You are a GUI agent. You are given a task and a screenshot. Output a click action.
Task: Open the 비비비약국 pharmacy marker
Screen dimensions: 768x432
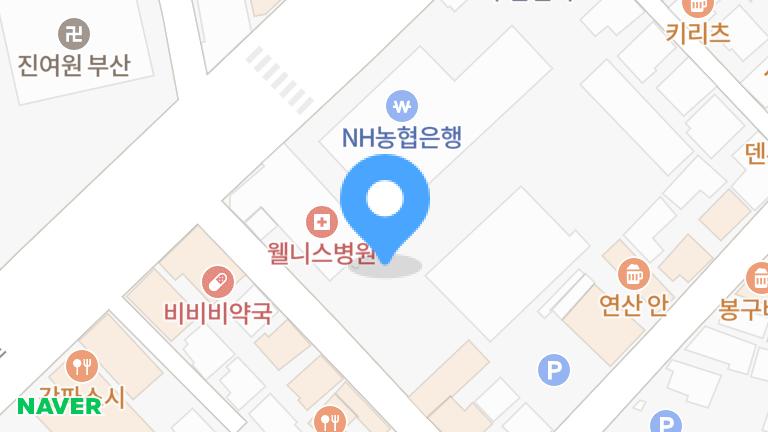pyautogui.click(x=217, y=282)
